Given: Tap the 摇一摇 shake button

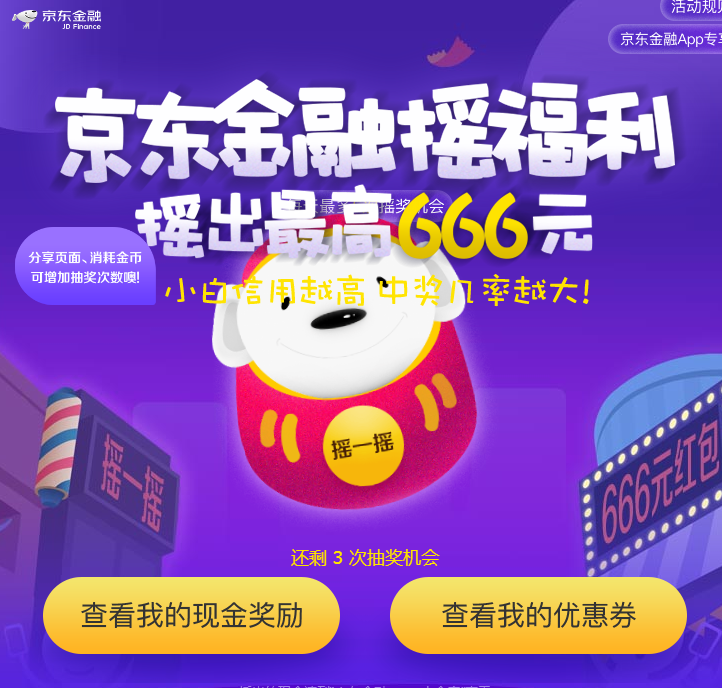Looking at the screenshot, I should tap(363, 446).
